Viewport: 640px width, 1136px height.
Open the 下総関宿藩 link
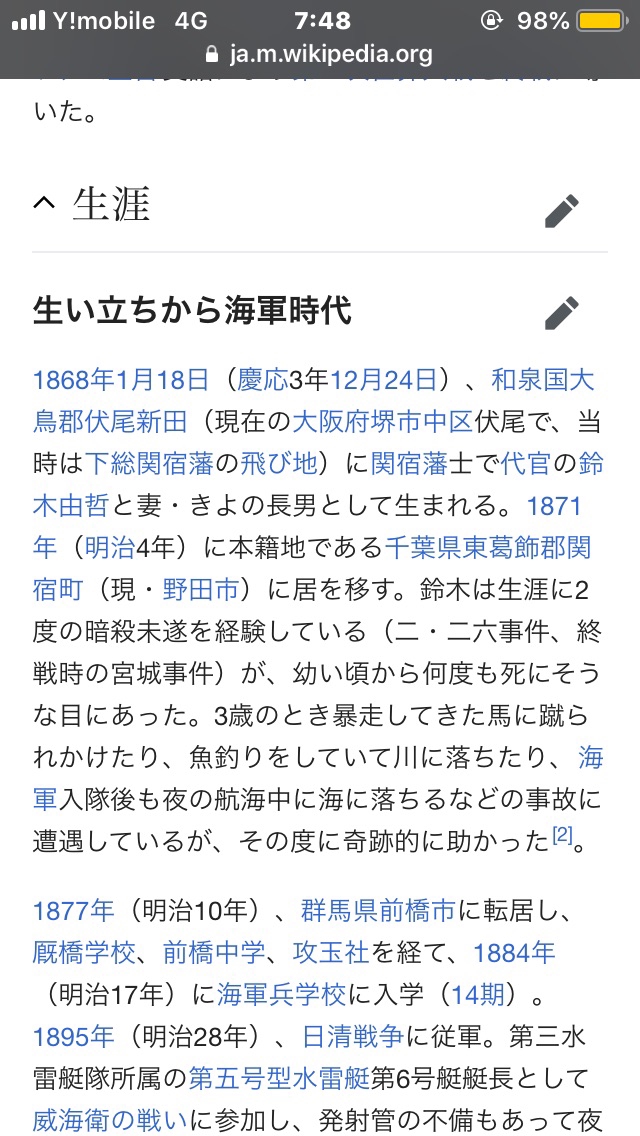coord(149,463)
